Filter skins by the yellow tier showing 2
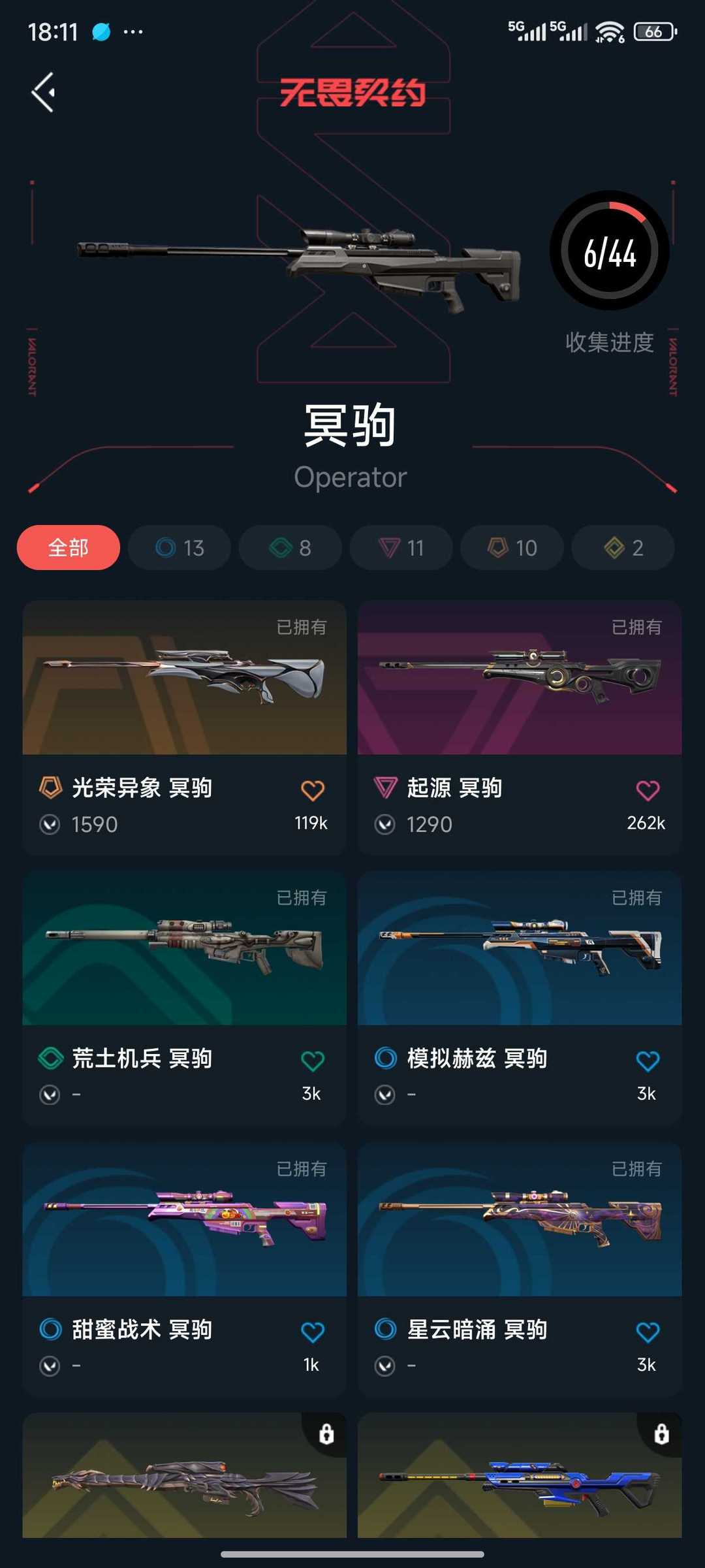 click(x=623, y=547)
